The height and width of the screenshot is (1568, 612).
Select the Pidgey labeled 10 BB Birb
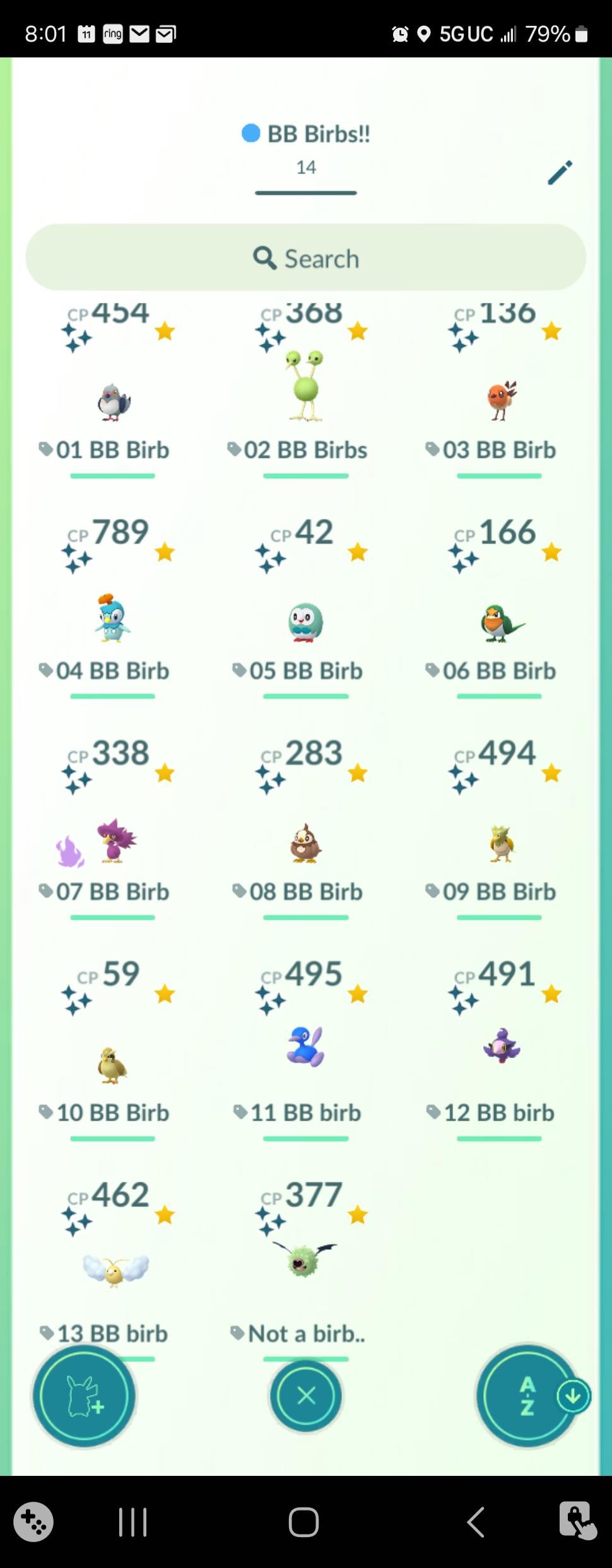tap(113, 1065)
